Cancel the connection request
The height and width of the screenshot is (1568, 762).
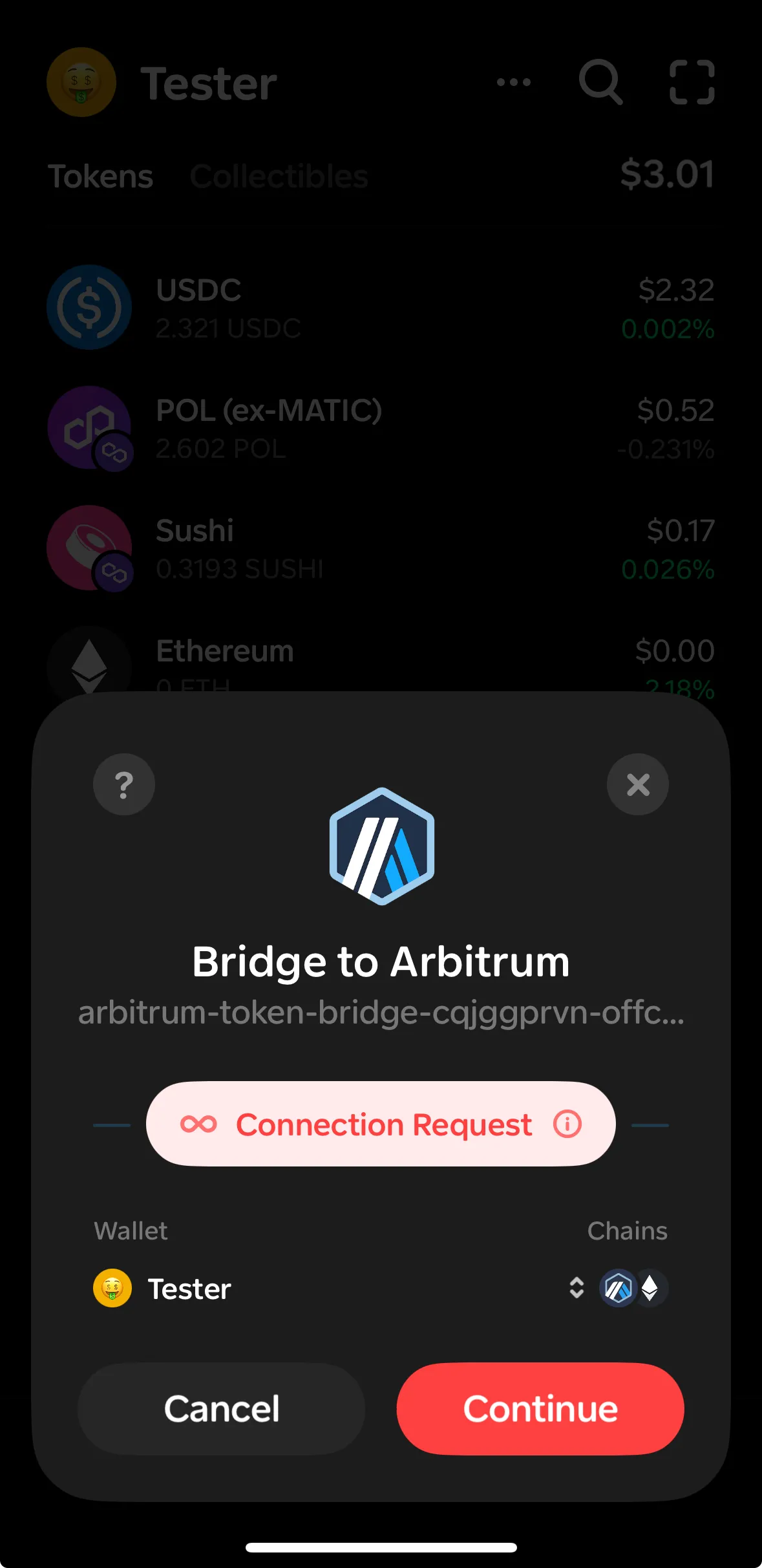pyautogui.click(x=221, y=1409)
